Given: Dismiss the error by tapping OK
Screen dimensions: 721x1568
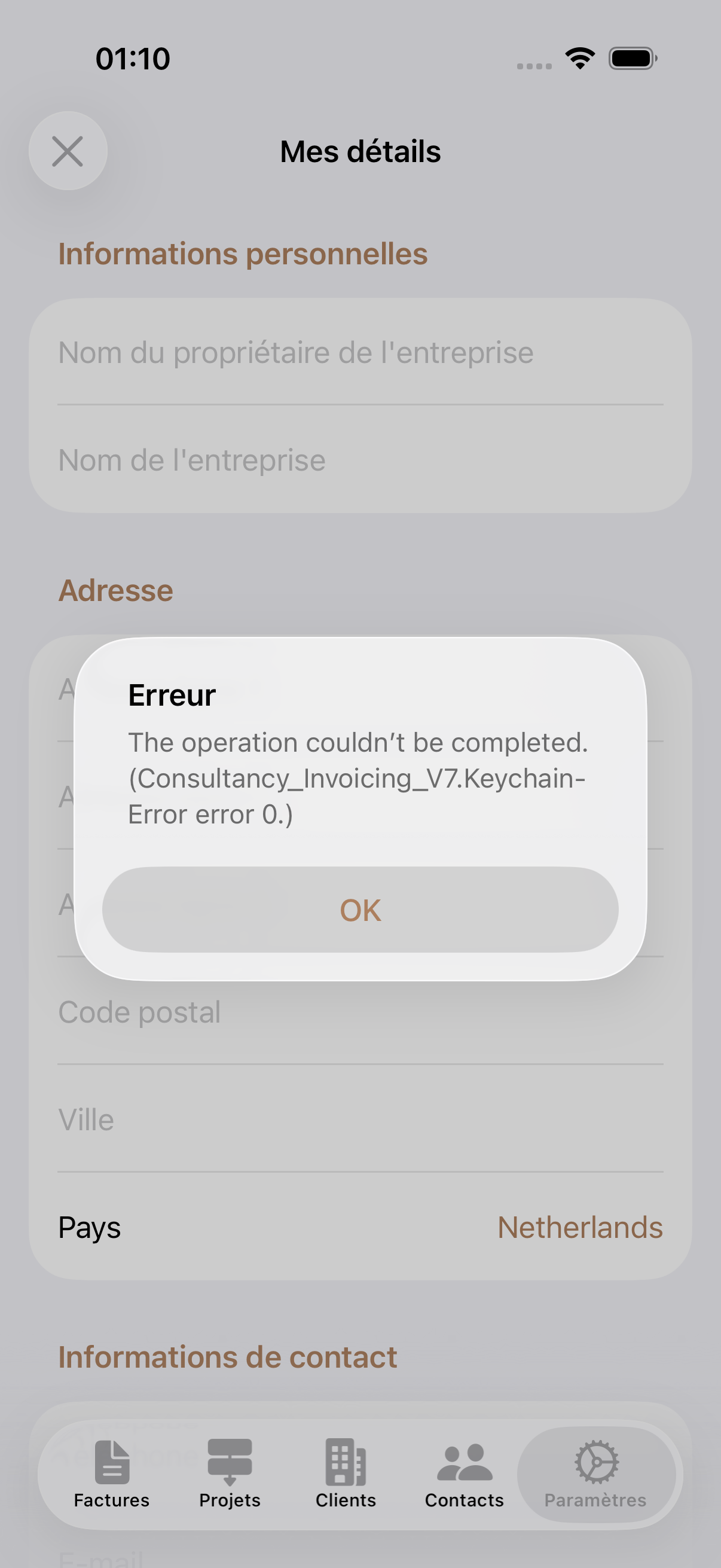Looking at the screenshot, I should pyautogui.click(x=360, y=910).
